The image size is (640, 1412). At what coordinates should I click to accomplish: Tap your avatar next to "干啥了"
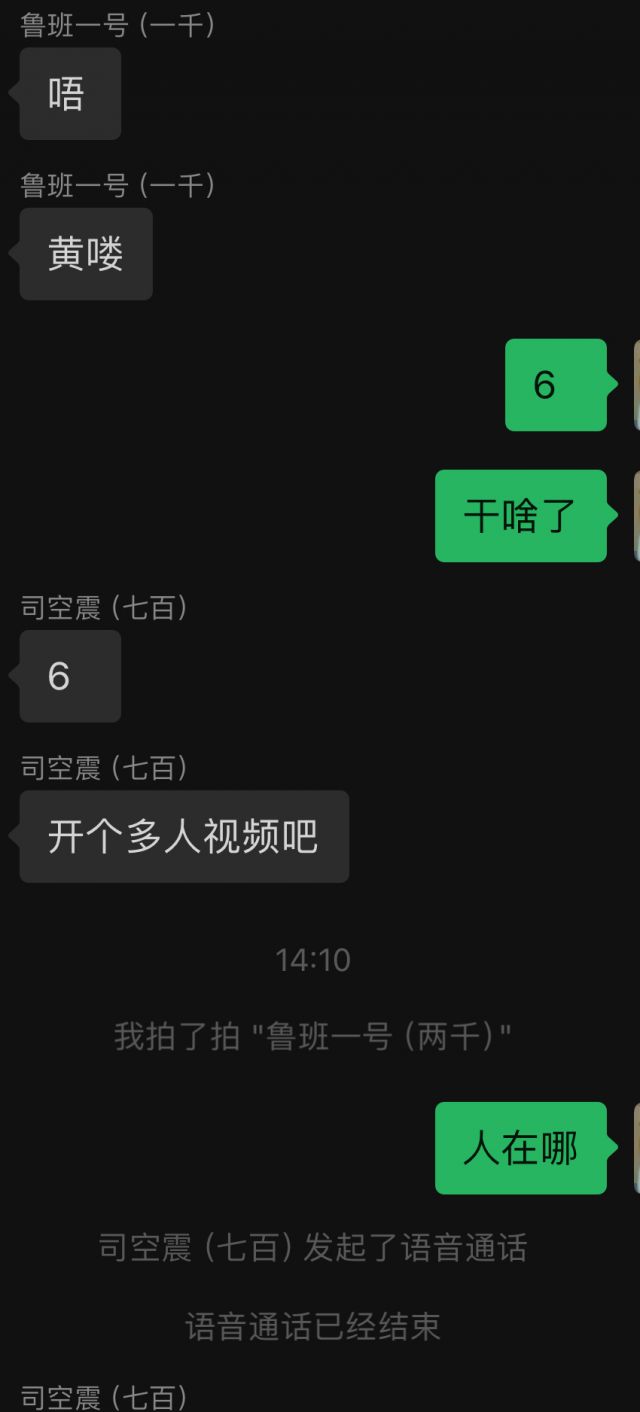tap(636, 516)
